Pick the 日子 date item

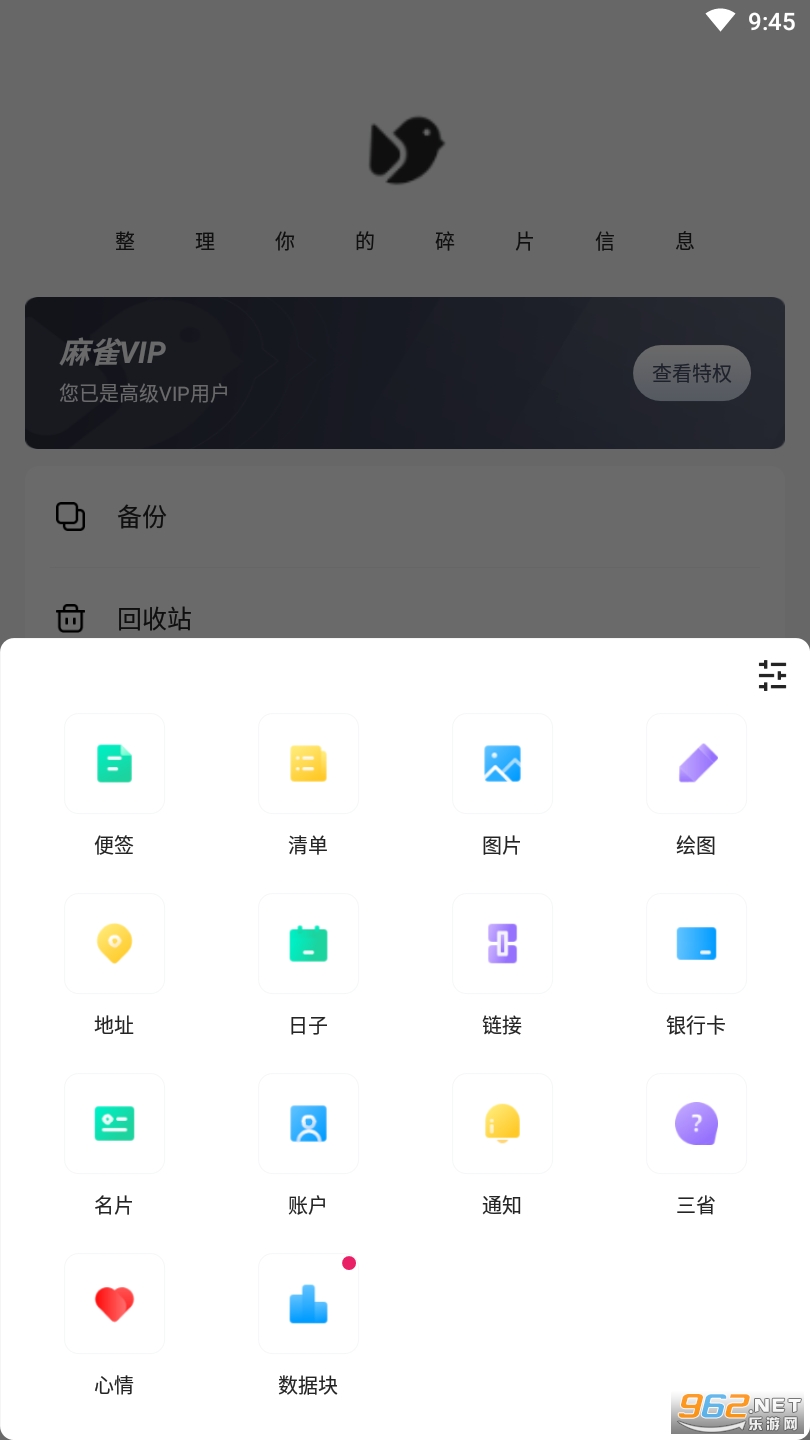pyautogui.click(x=308, y=943)
